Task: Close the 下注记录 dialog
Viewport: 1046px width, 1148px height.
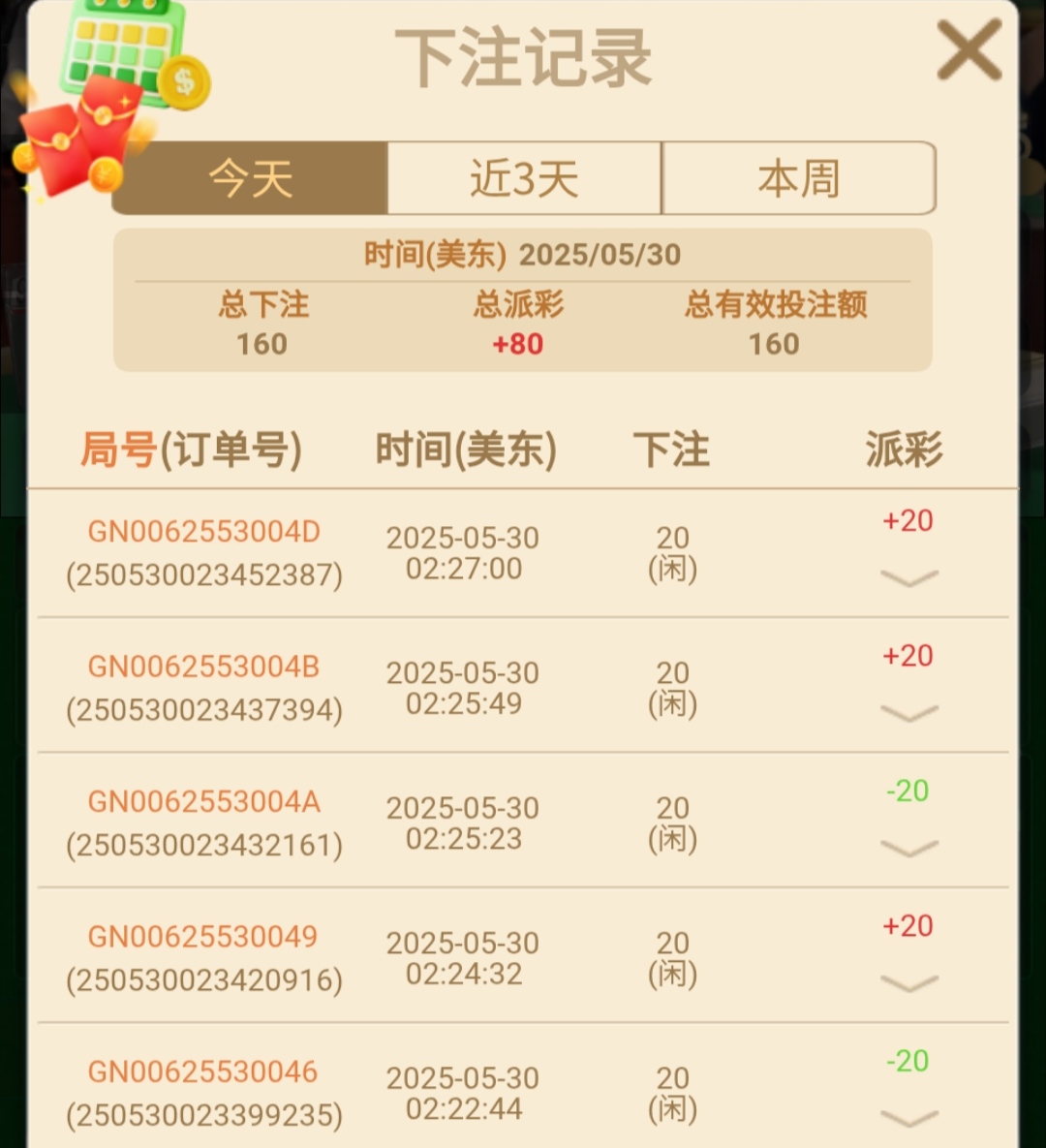Action: (969, 50)
